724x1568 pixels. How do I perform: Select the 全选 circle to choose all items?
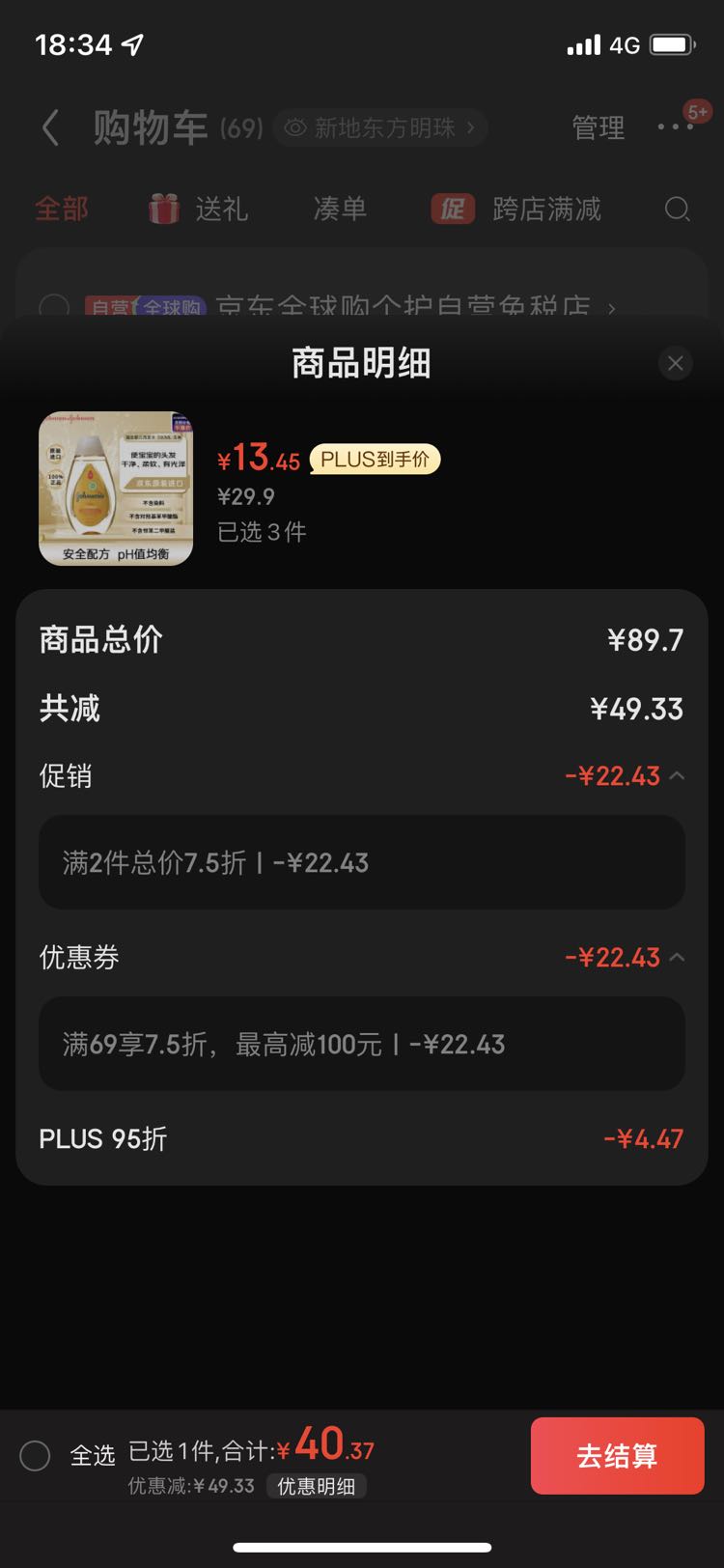pyautogui.click(x=35, y=1456)
